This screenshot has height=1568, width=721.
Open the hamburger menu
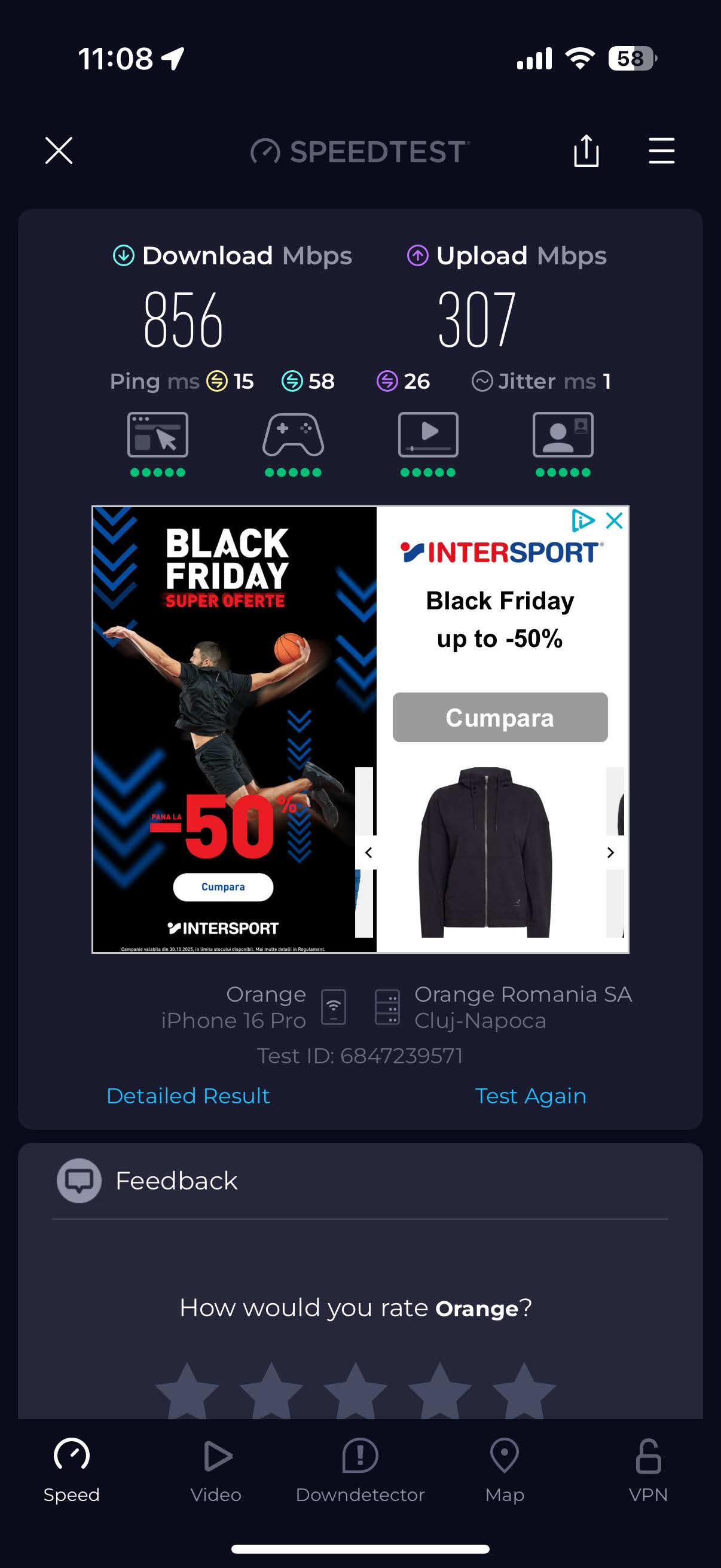[661, 150]
